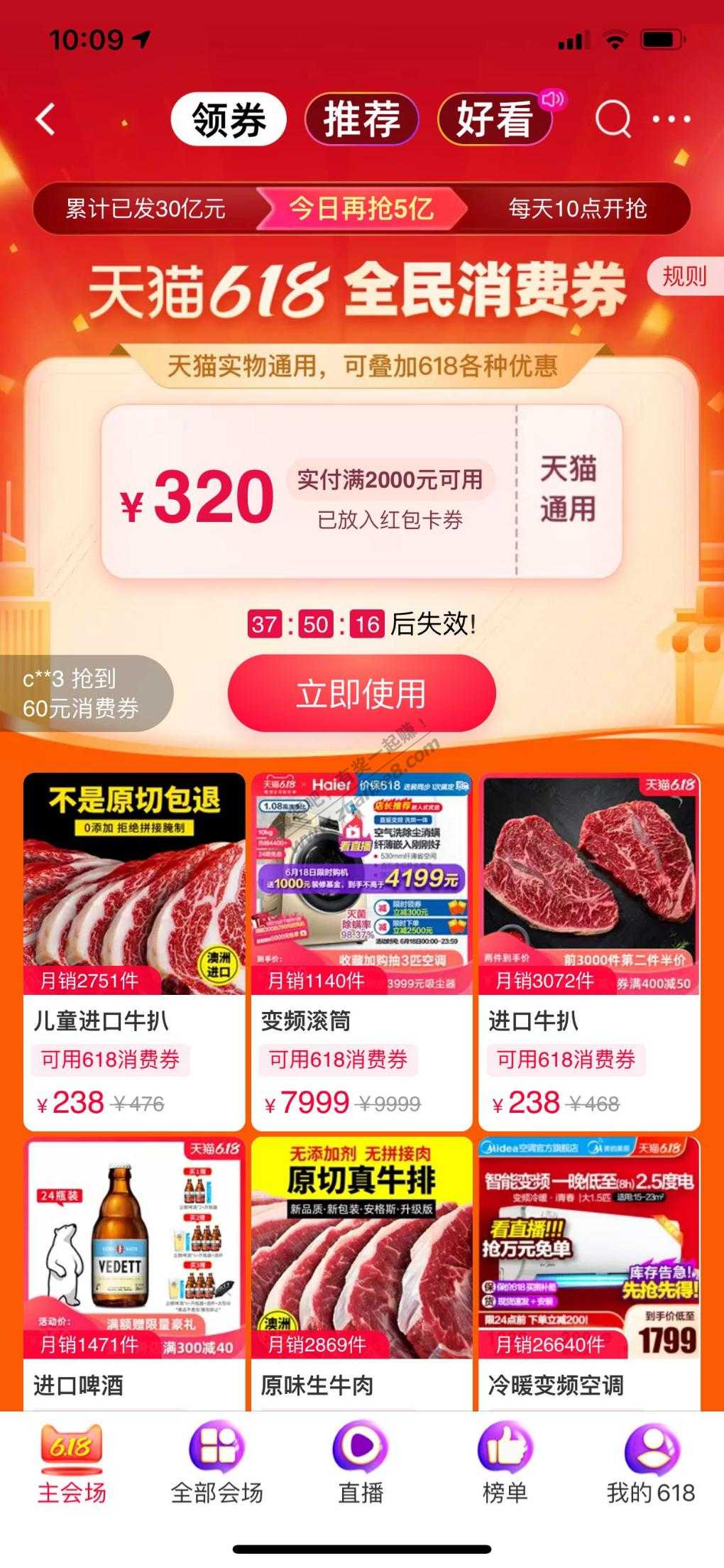Go back using the arrow
Image resolution: width=724 pixels, height=1568 pixels.
(x=45, y=119)
